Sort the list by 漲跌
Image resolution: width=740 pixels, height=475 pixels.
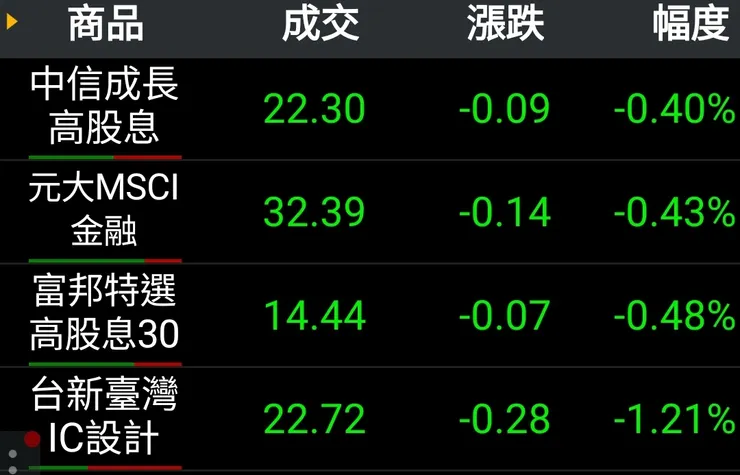point(505,25)
